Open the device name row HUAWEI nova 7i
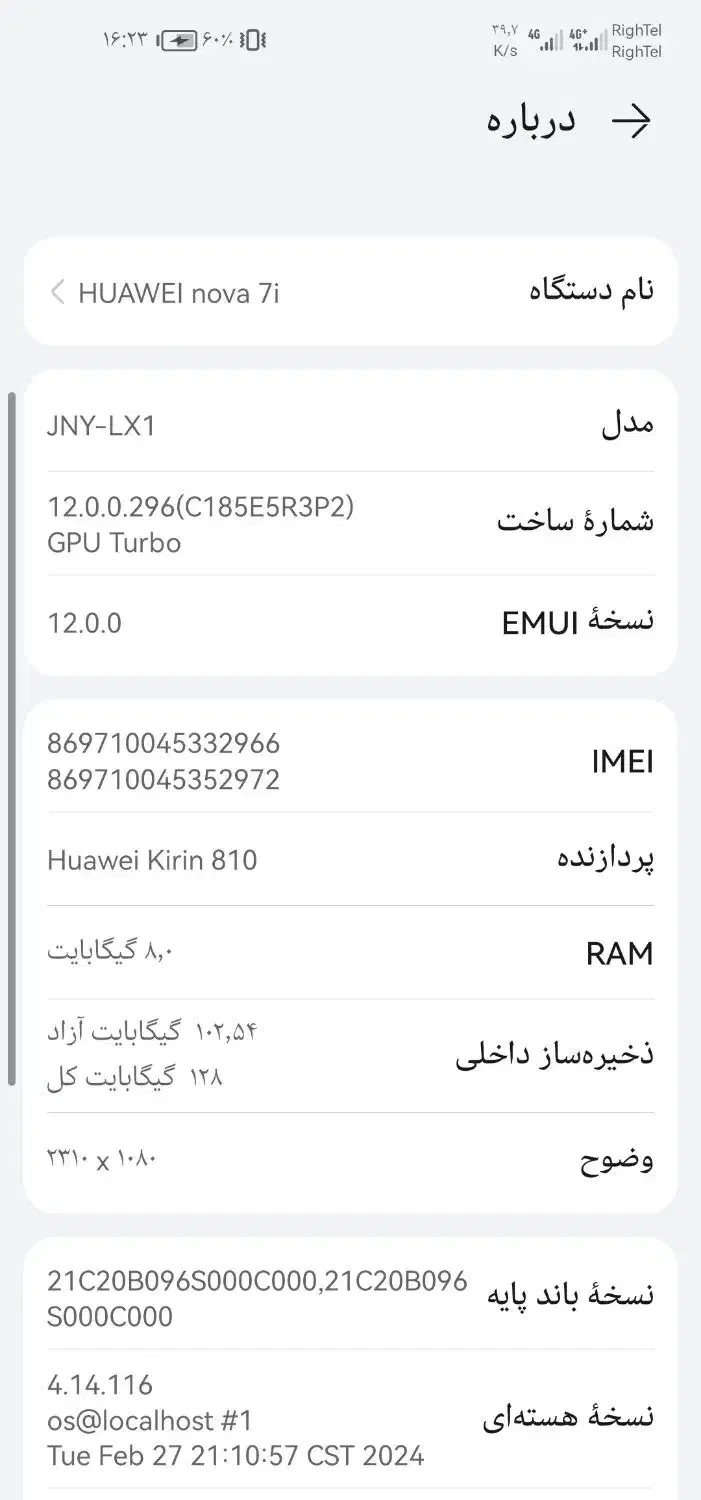This screenshot has height=1500, width=701. [350, 292]
